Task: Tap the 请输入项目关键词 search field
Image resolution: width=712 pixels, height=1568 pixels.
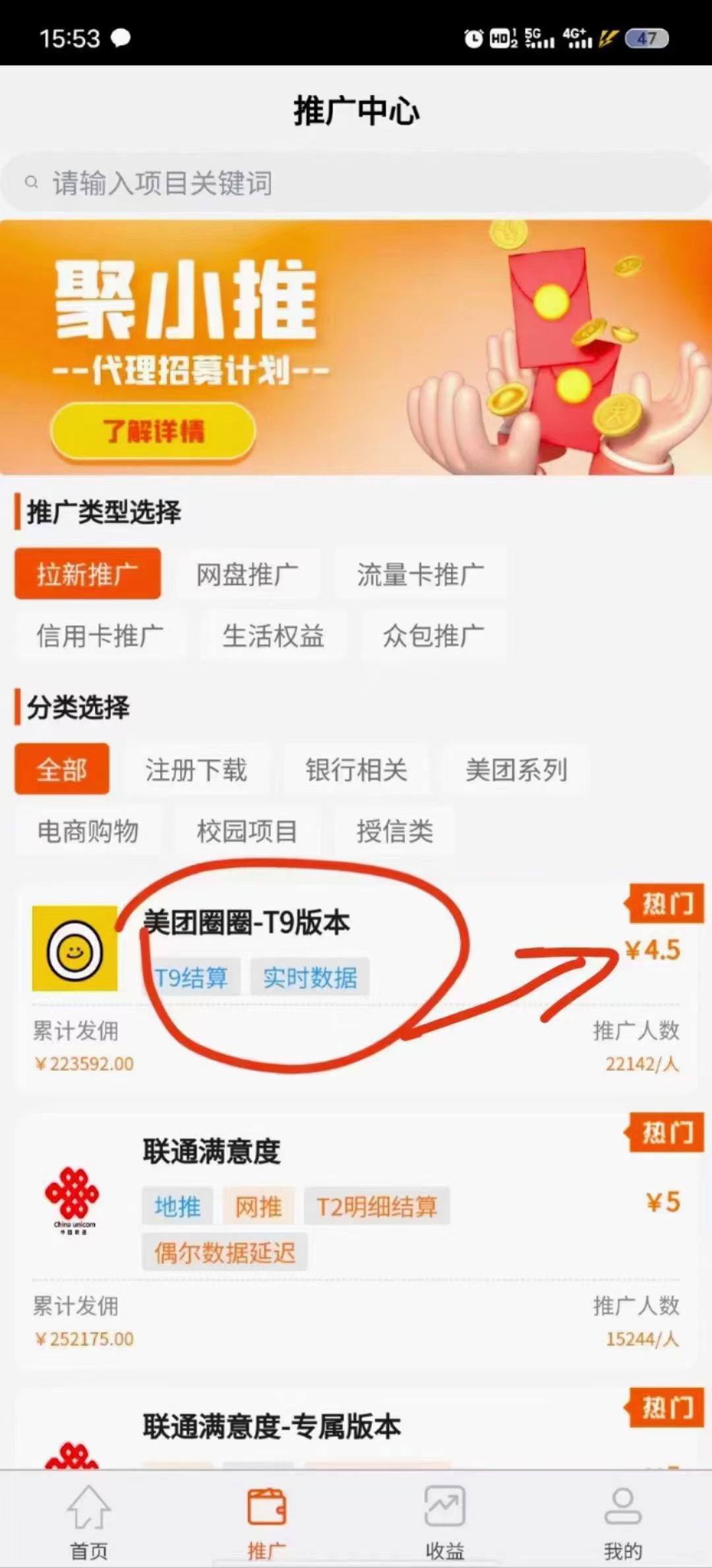Action: point(356,183)
